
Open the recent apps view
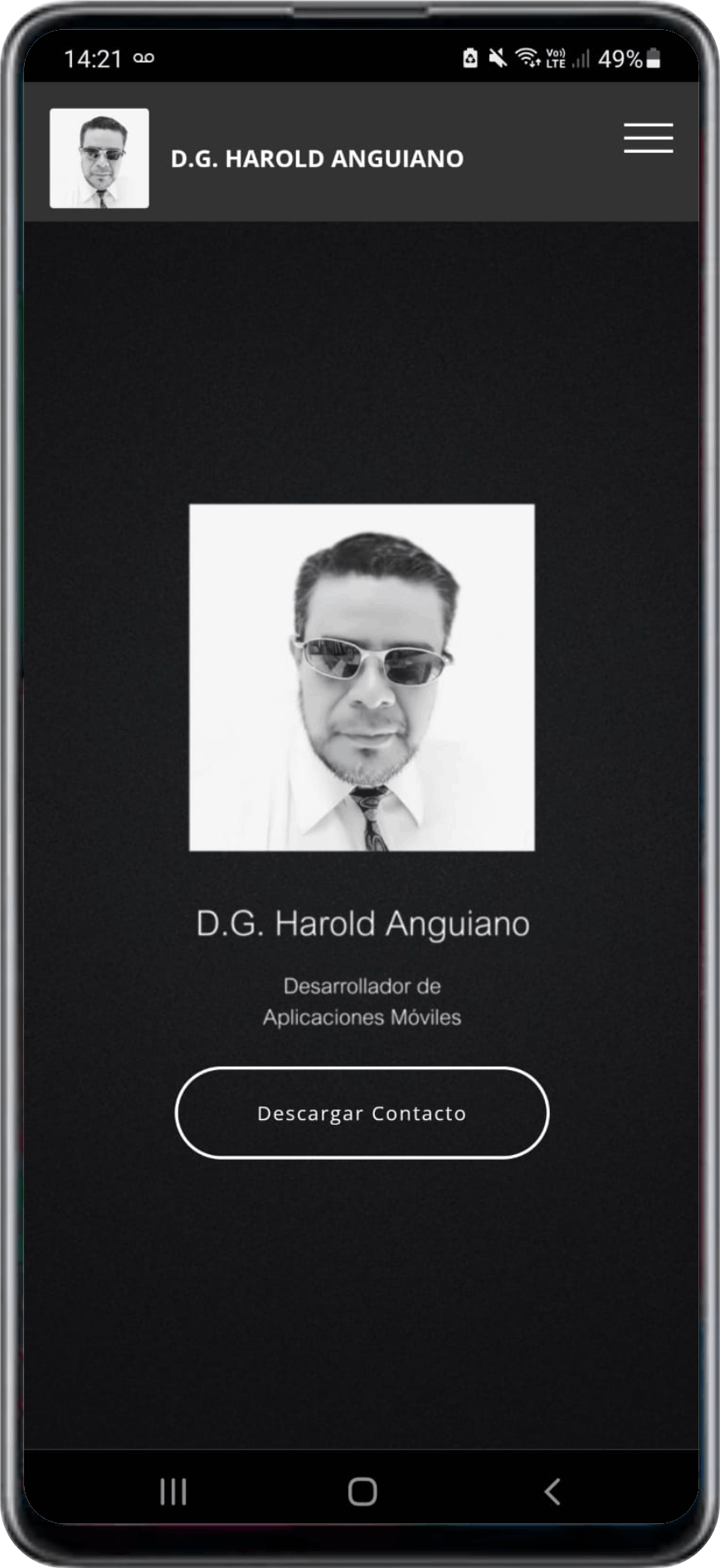click(x=173, y=1491)
